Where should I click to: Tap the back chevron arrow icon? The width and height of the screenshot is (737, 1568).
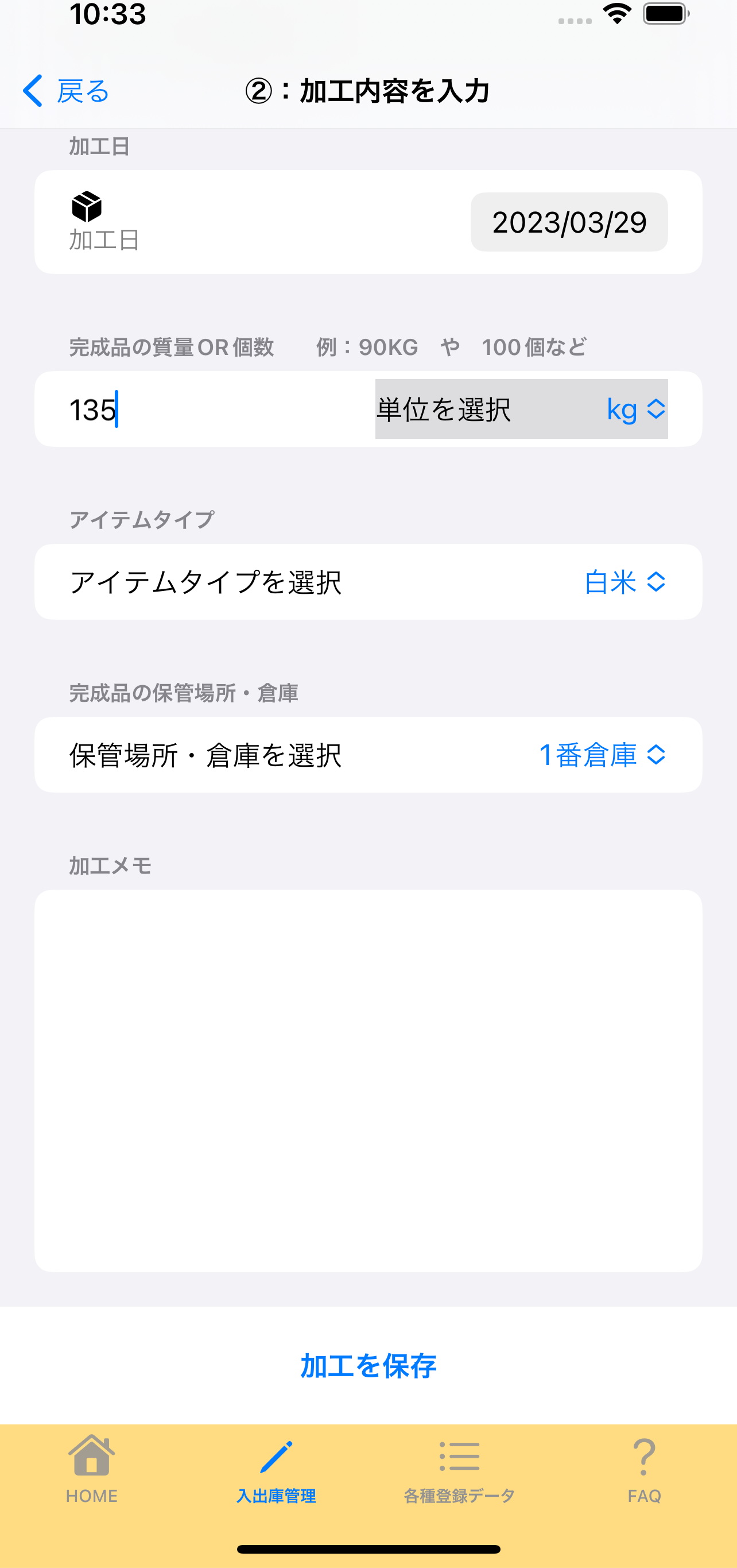[31, 90]
